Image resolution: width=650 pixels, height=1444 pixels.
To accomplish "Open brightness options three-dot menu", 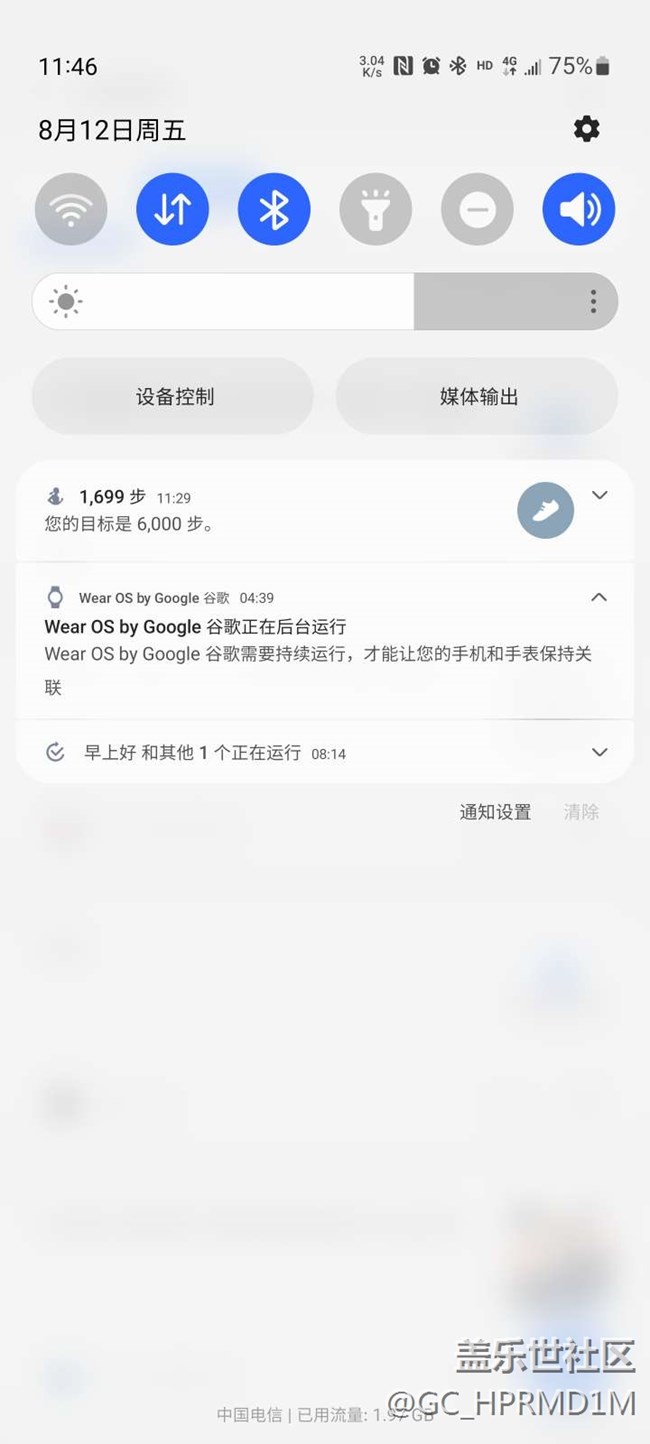I will pyautogui.click(x=593, y=301).
